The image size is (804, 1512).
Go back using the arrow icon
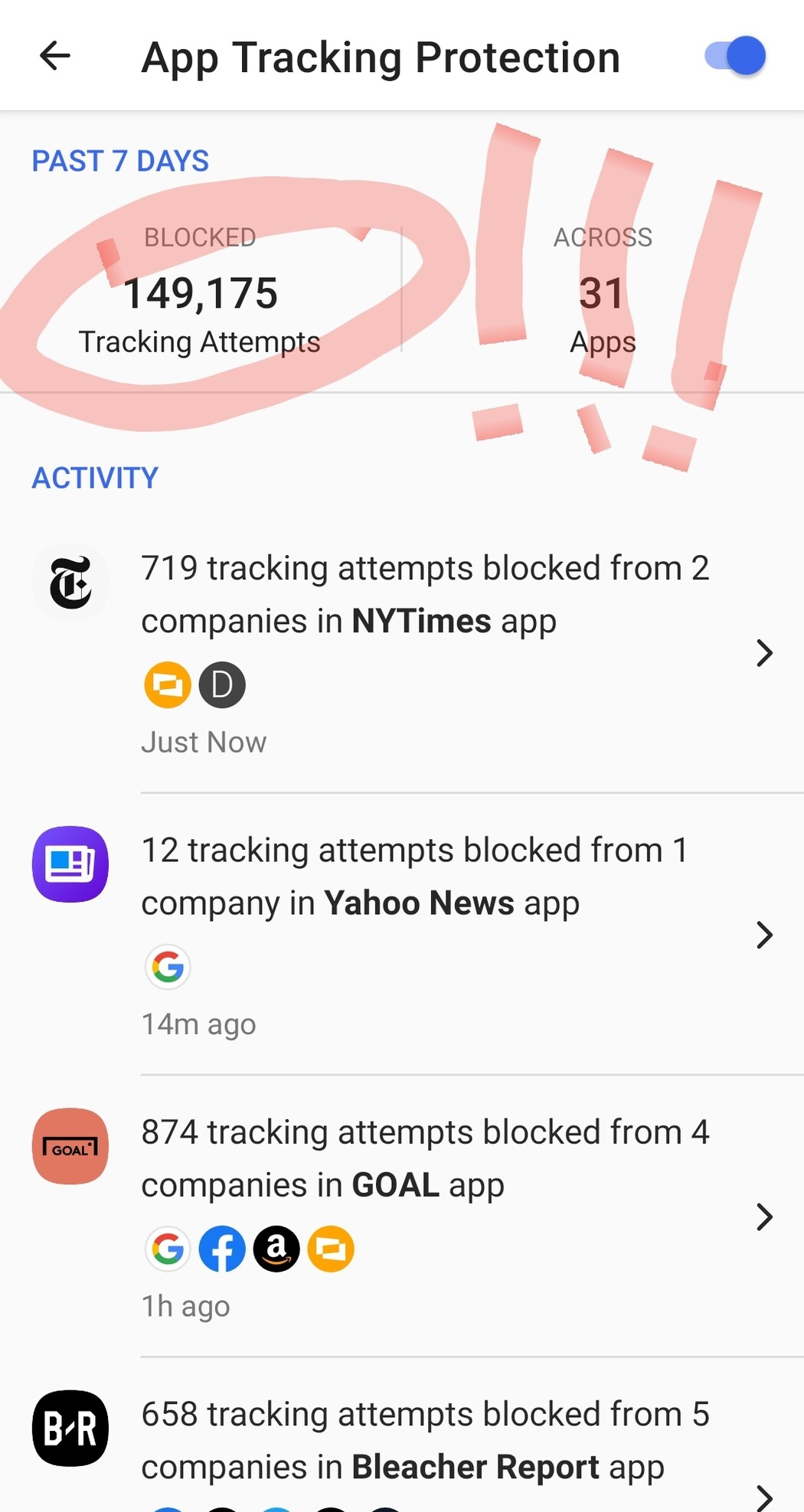coord(55,56)
